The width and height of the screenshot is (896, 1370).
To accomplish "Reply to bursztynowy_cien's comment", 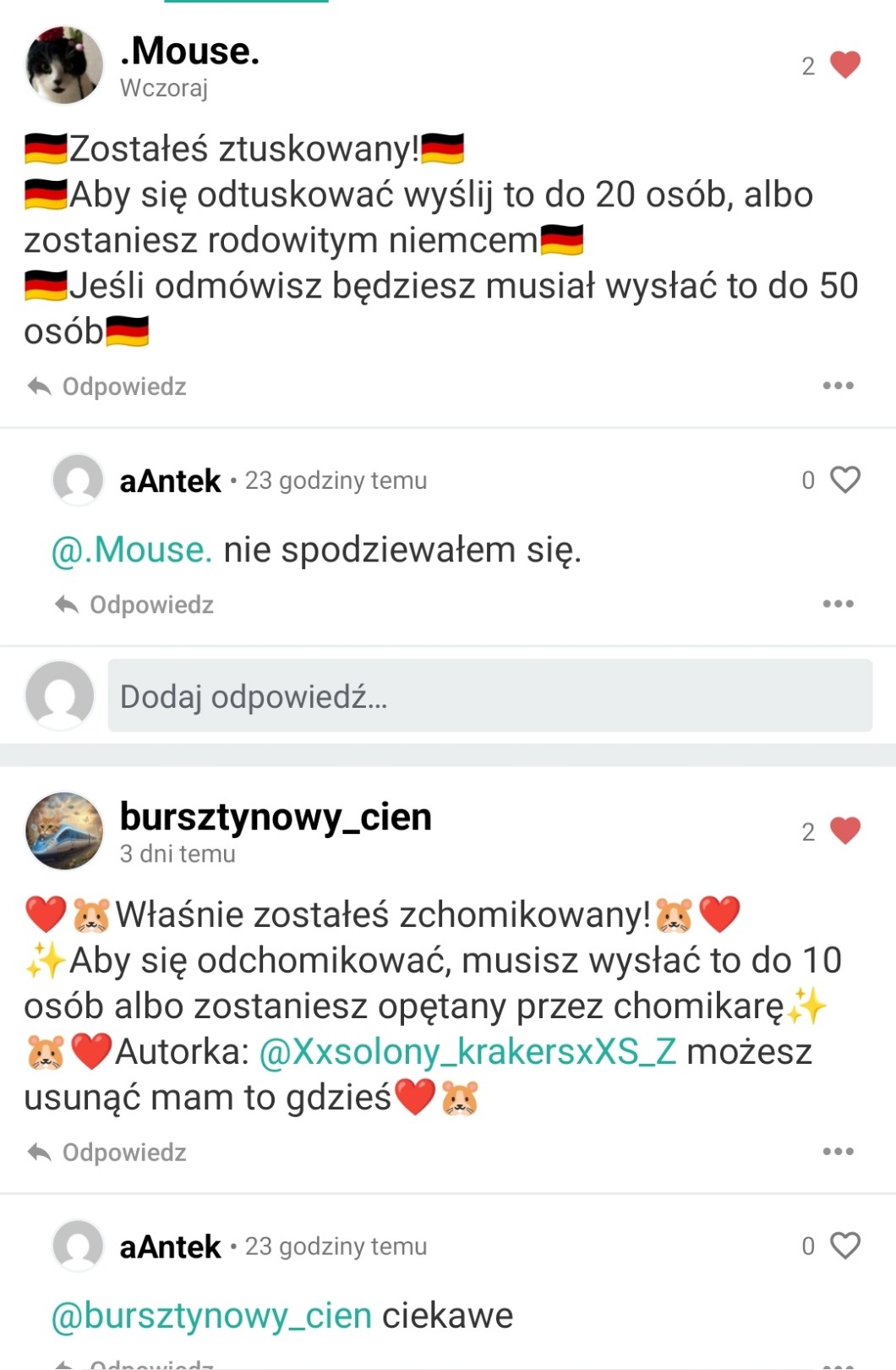I will pyautogui.click(x=107, y=1152).
